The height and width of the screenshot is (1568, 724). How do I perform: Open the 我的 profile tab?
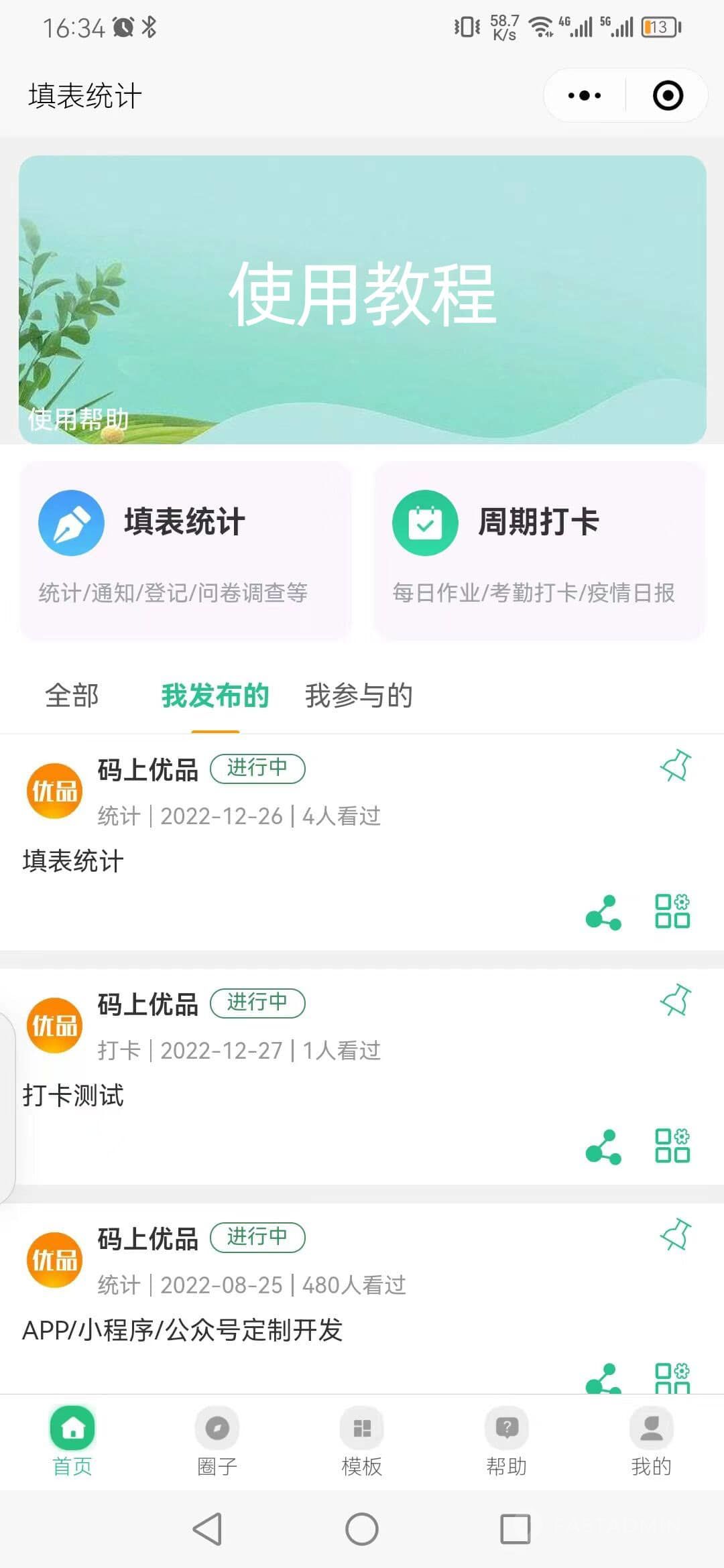coord(651,1441)
